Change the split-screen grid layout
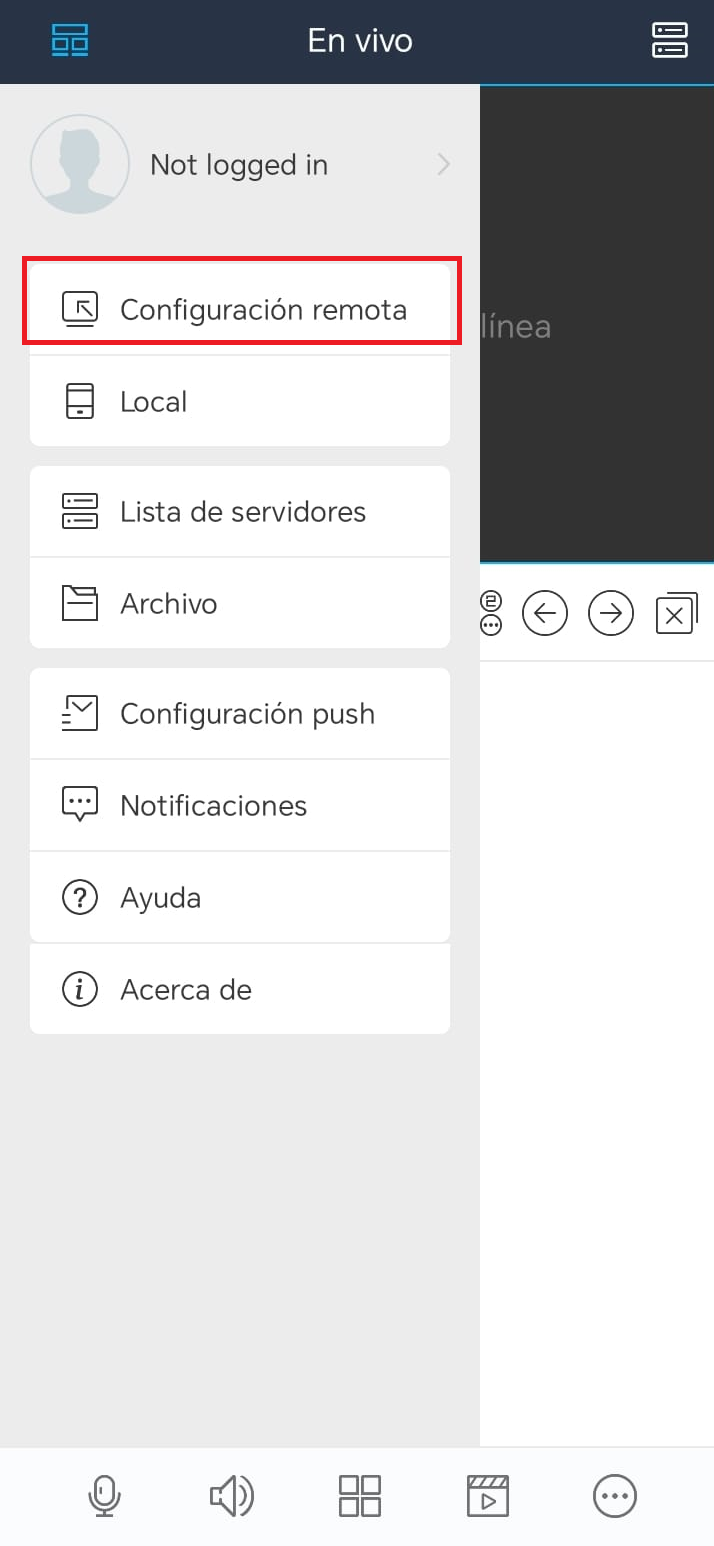The image size is (714, 1546). 360,1497
